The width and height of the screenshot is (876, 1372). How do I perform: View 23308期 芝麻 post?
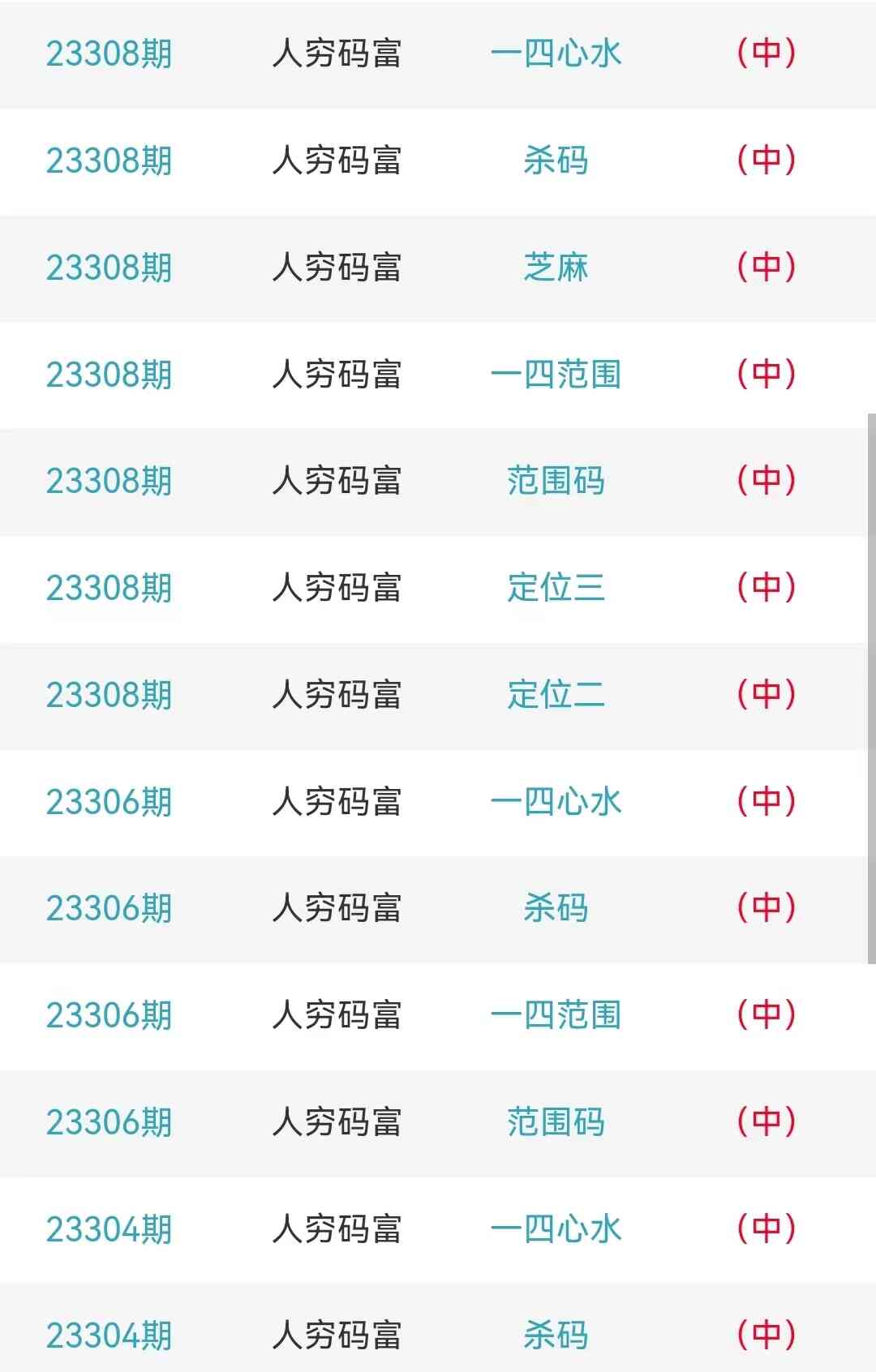(556, 268)
